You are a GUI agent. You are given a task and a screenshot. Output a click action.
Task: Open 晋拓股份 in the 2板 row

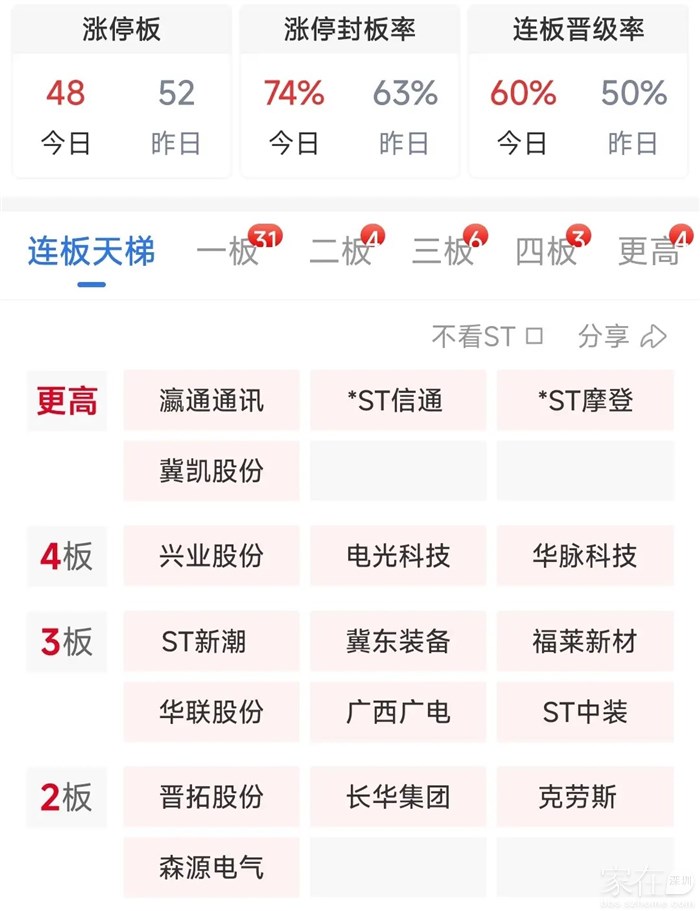211,797
